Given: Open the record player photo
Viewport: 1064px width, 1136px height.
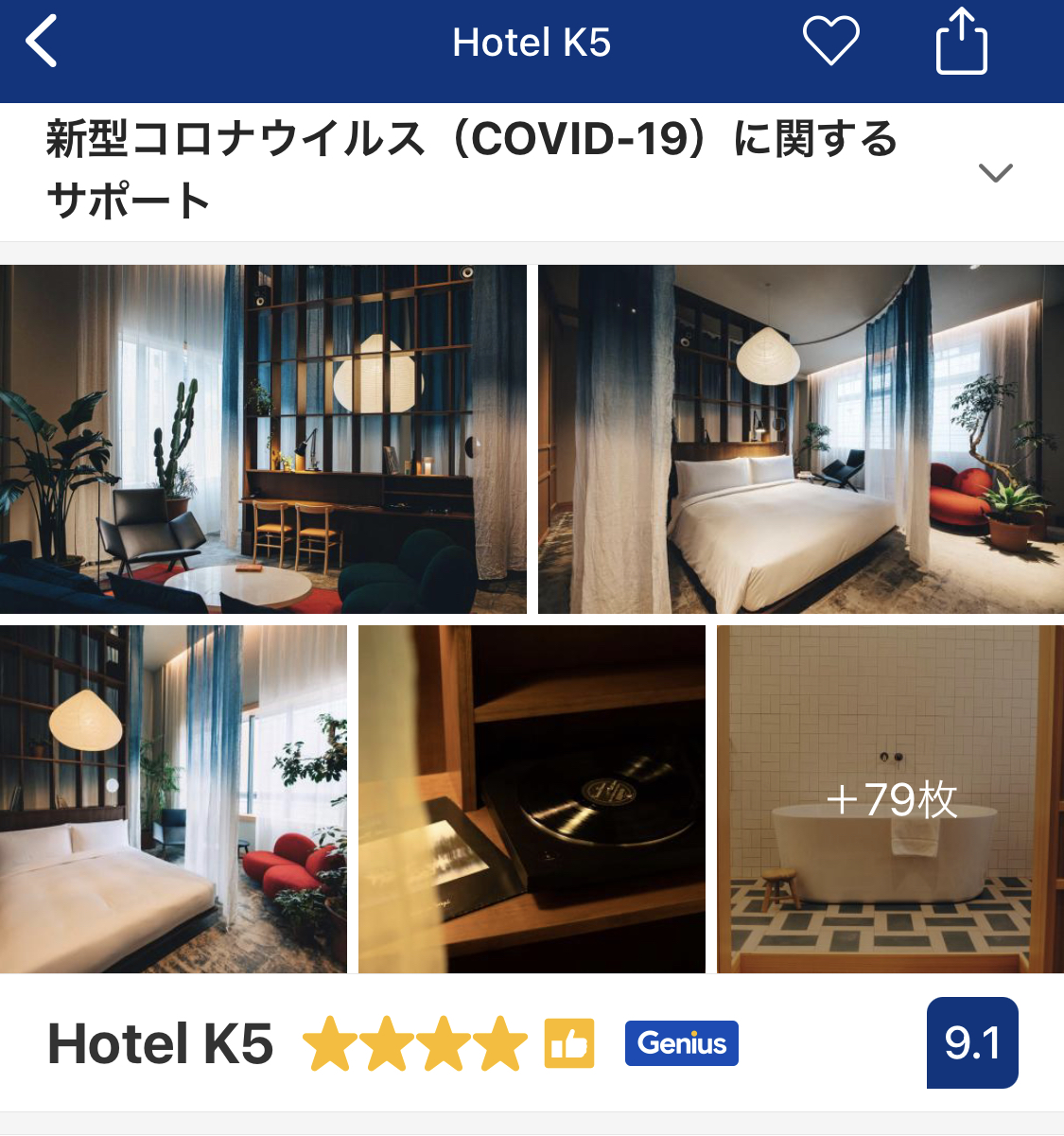Looking at the screenshot, I should tap(532, 799).
